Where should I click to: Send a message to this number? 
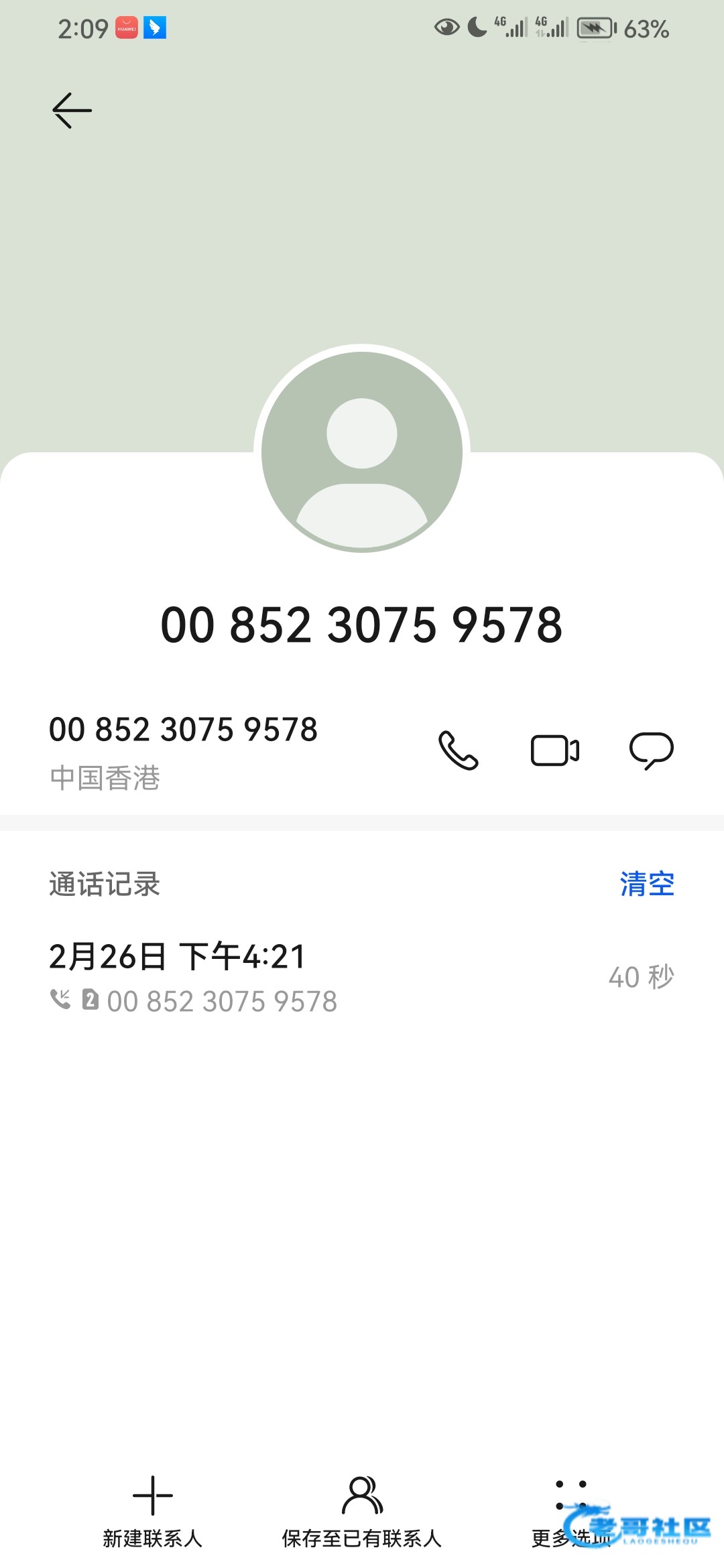coord(651,750)
